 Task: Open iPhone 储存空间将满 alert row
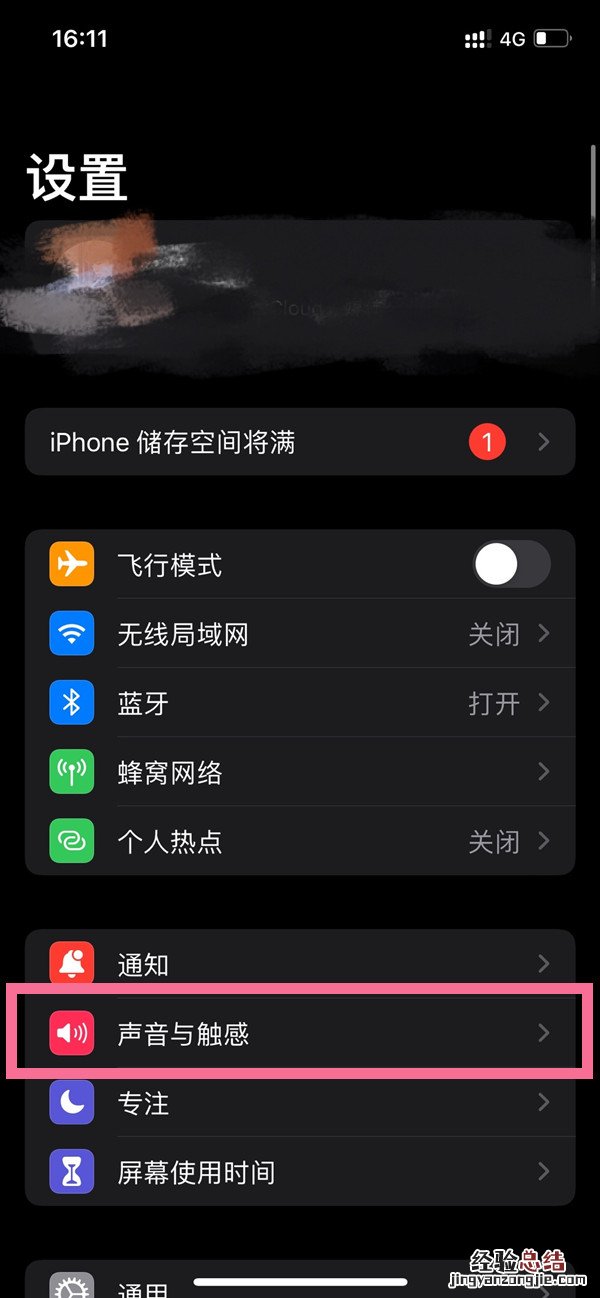tap(300, 442)
